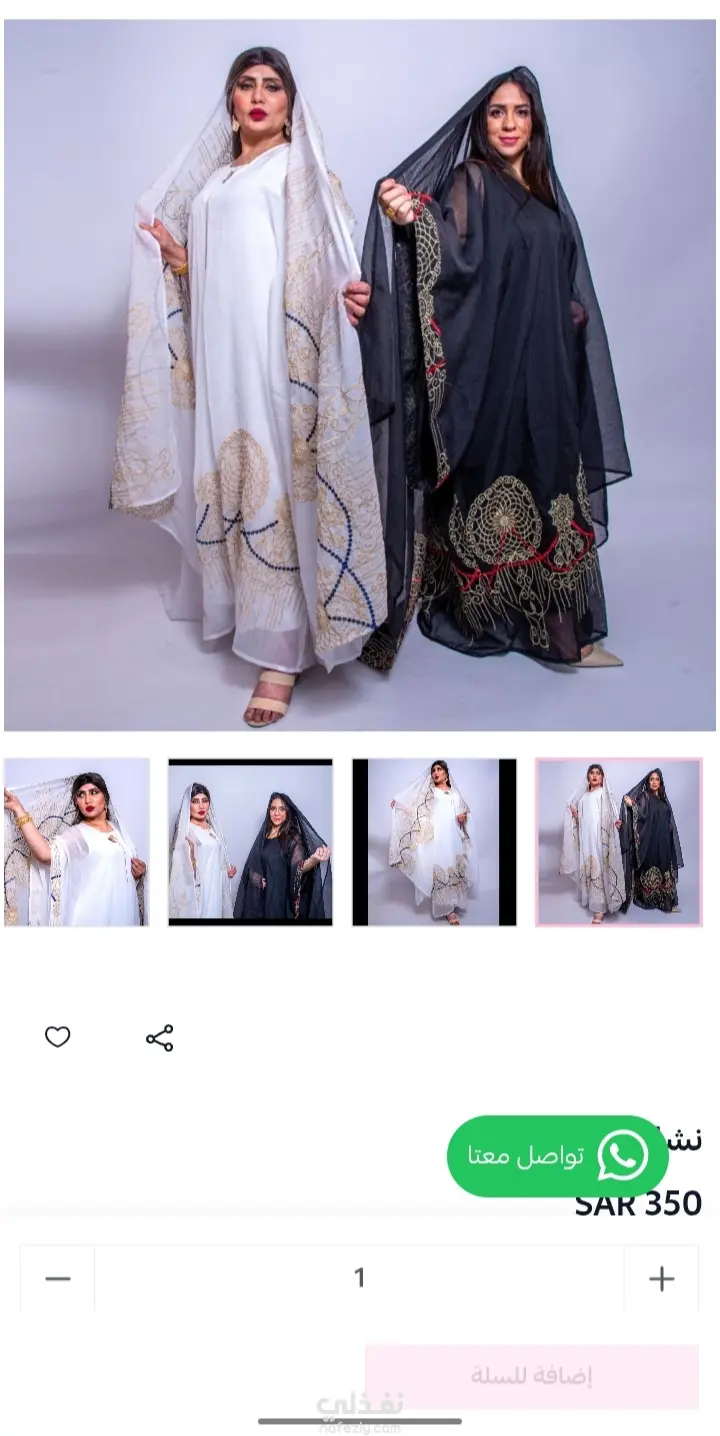Share this product
Viewport: 720px width, 1436px height.
[x=160, y=1038]
